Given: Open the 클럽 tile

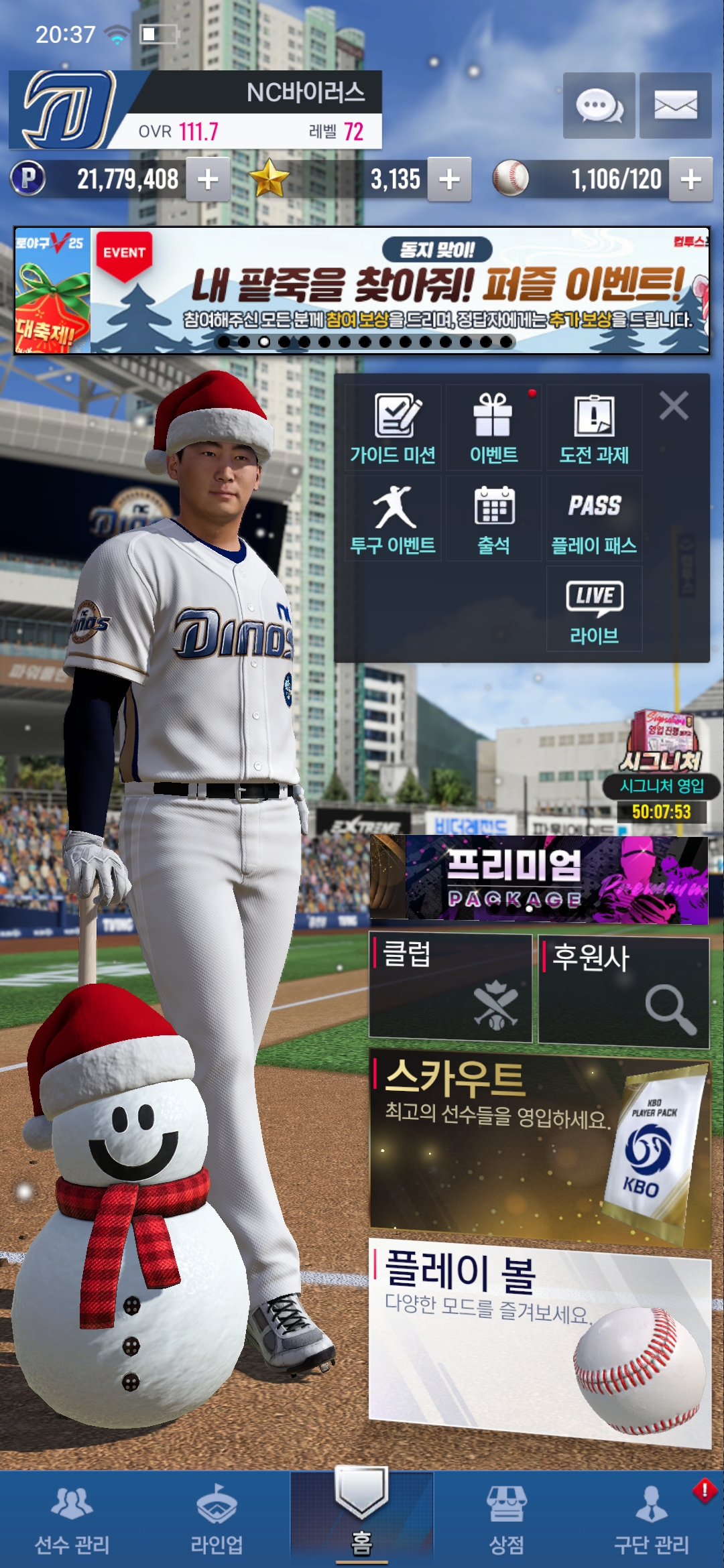Looking at the screenshot, I should coord(450,988).
